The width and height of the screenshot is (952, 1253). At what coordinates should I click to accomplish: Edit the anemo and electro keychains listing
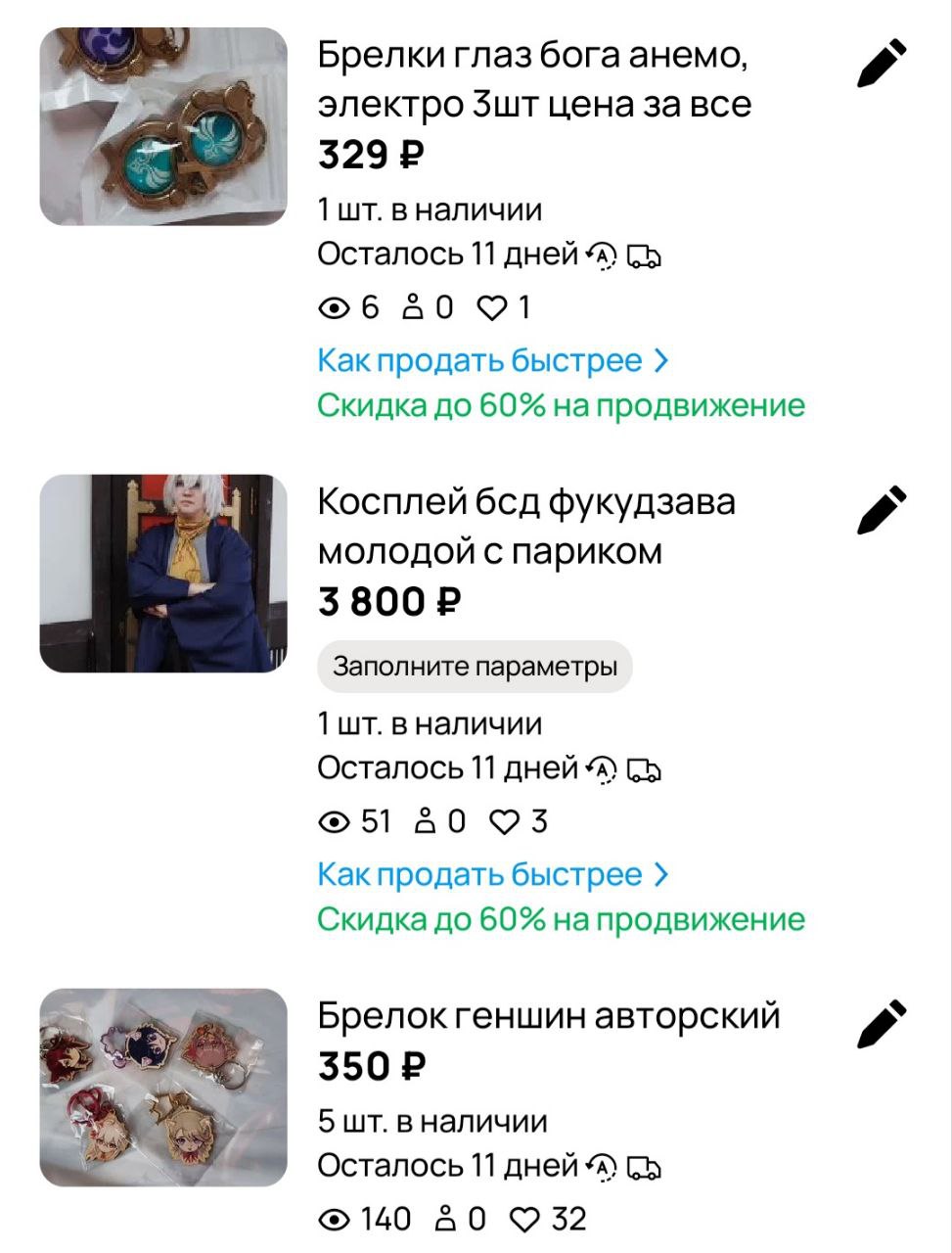click(883, 64)
